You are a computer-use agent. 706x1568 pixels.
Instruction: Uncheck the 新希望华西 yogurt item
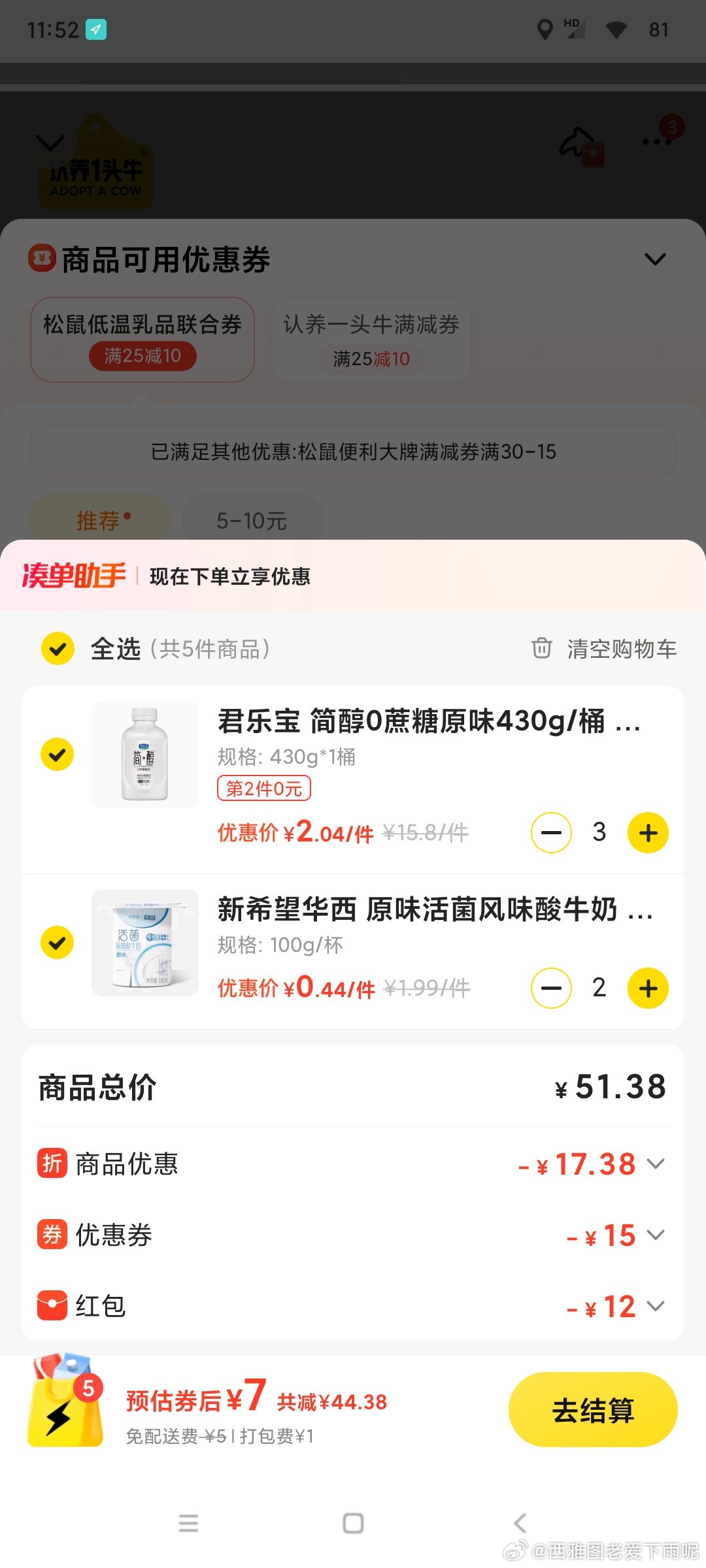point(58,943)
